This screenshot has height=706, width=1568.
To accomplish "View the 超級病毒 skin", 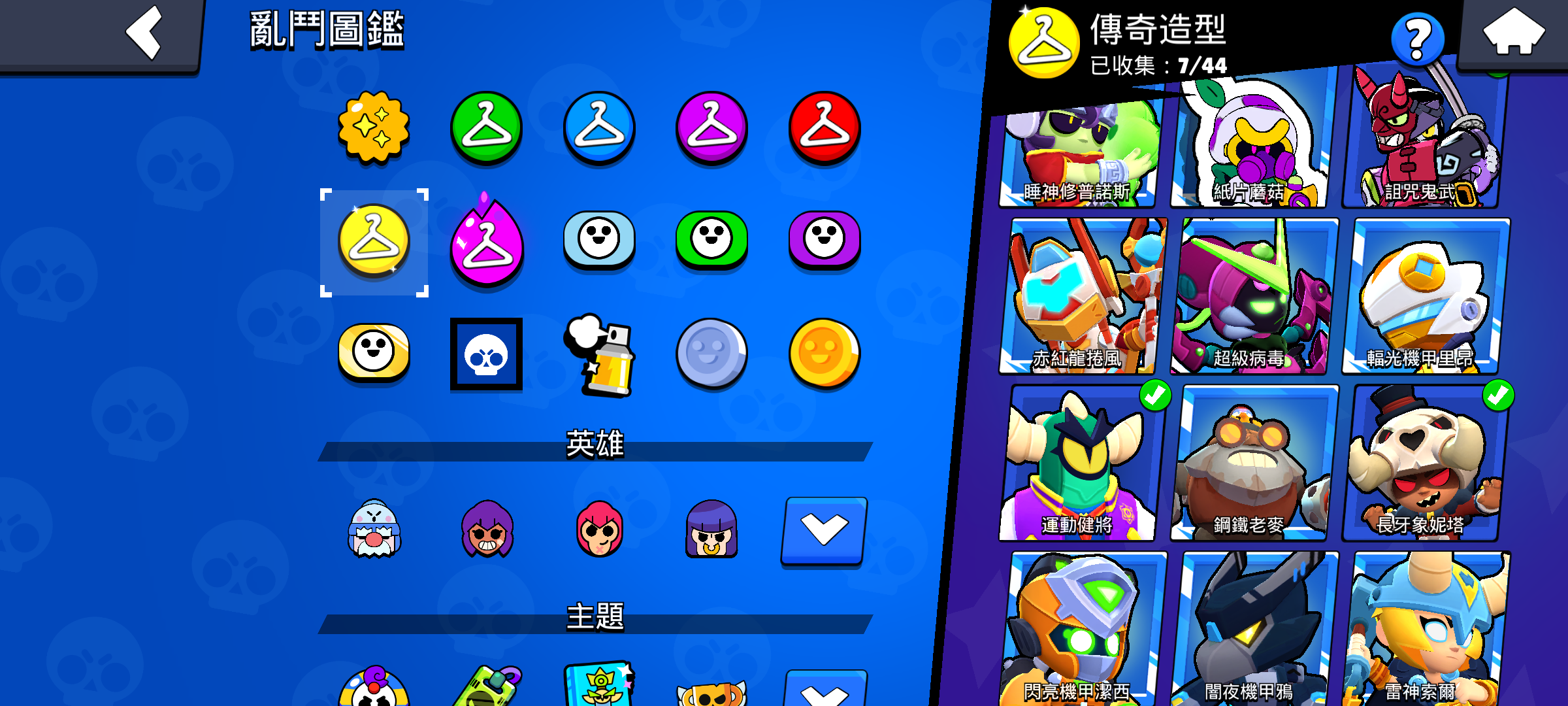I will pyautogui.click(x=1254, y=296).
